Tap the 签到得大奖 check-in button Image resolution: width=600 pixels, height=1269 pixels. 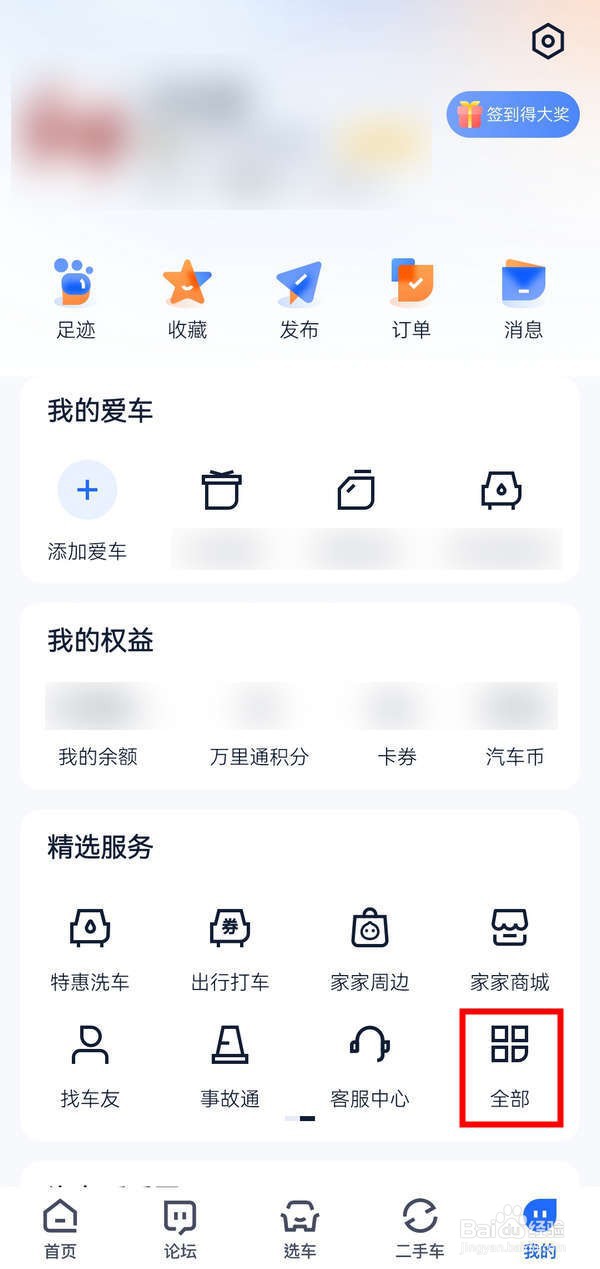(x=513, y=114)
